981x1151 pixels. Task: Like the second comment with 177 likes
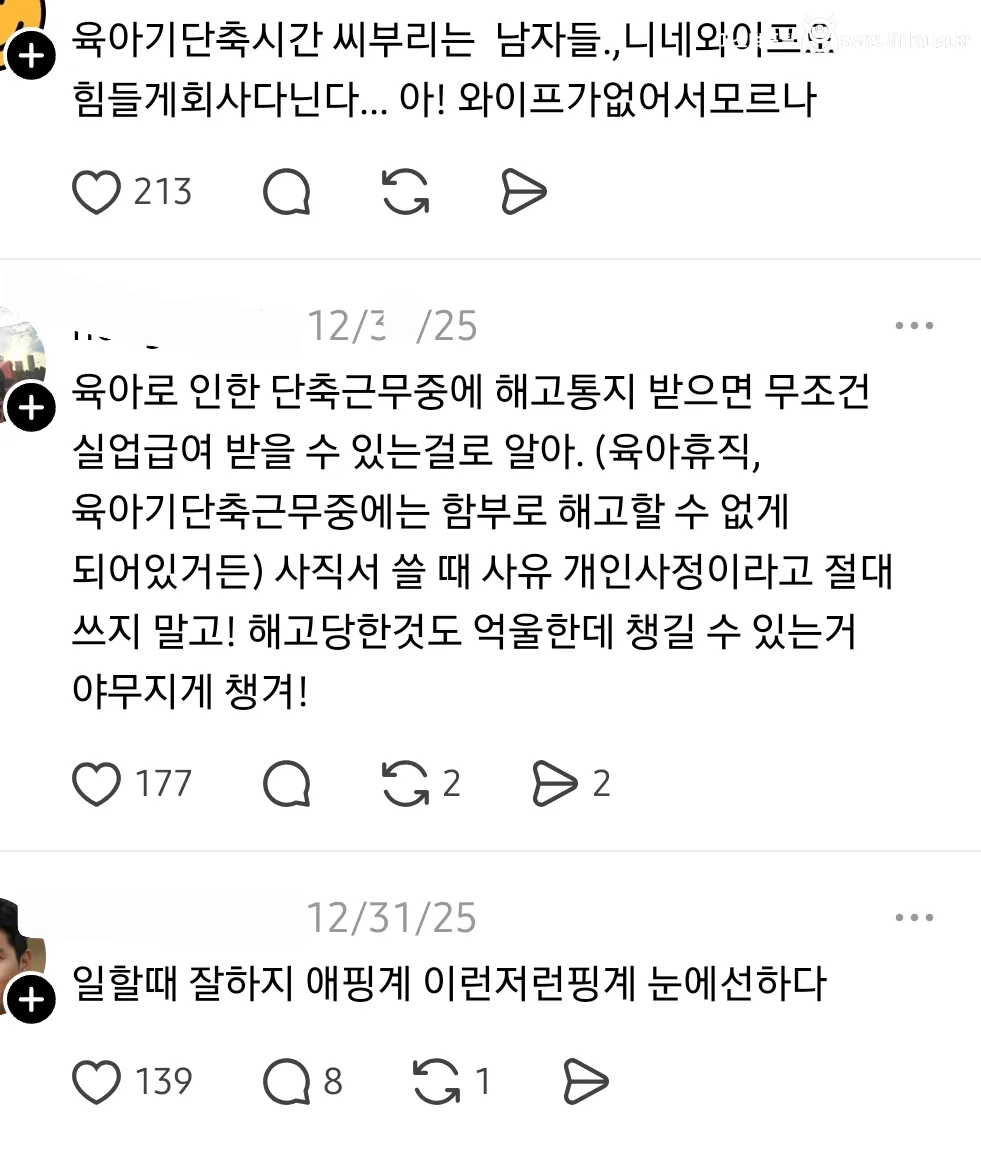tap(98, 783)
